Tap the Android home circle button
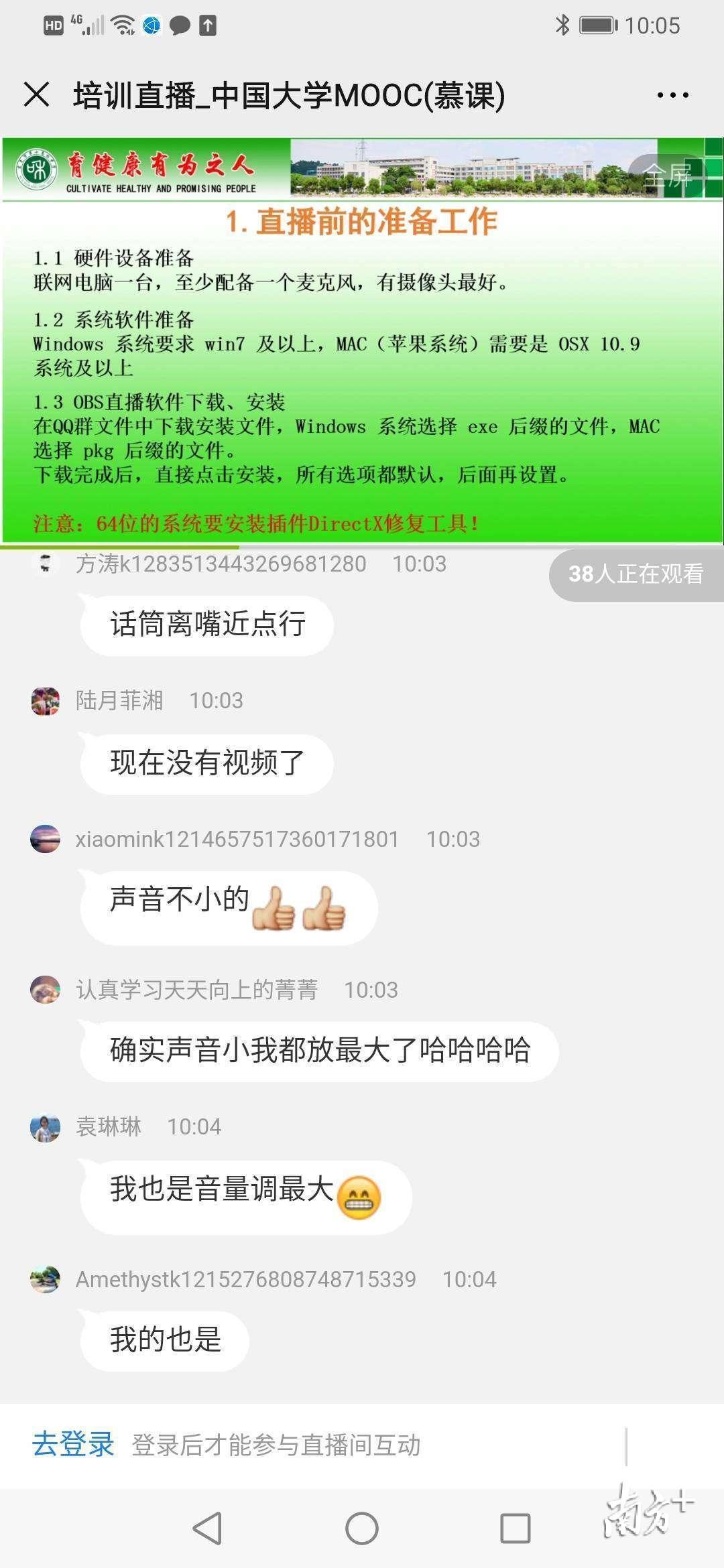This screenshot has width=724, height=1568. pyautogui.click(x=362, y=1530)
